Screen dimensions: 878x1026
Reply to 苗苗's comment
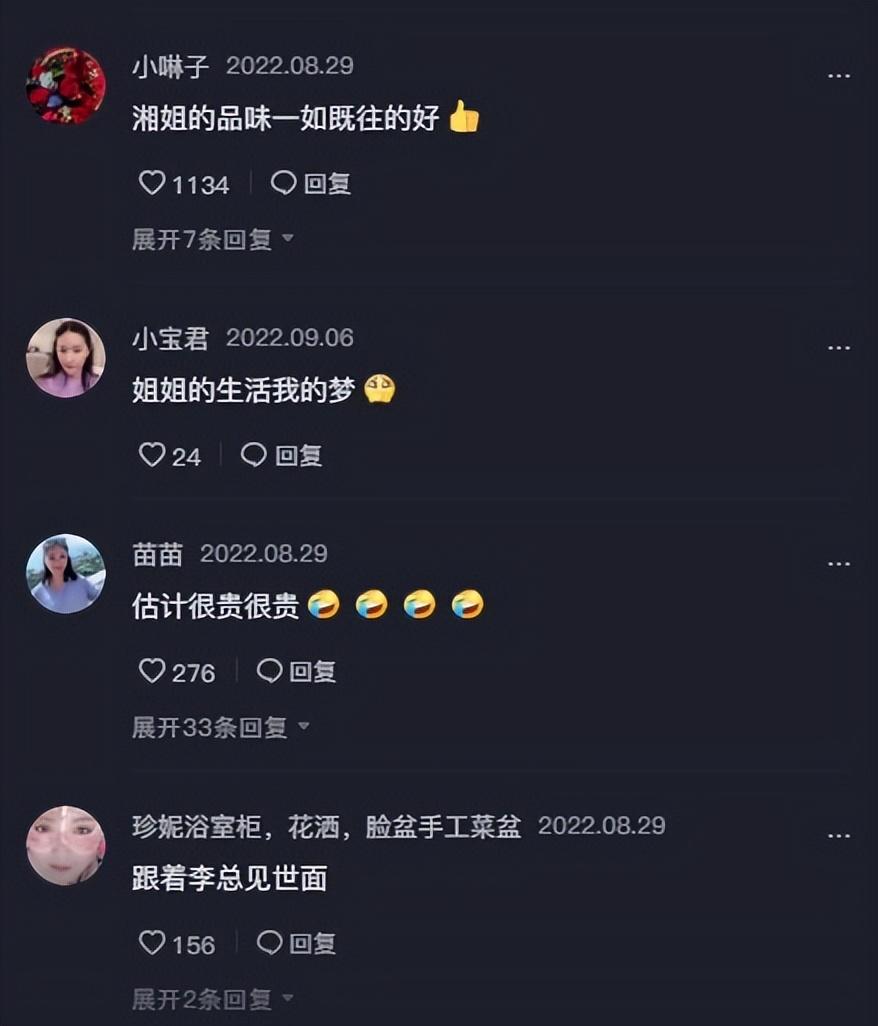[297, 671]
